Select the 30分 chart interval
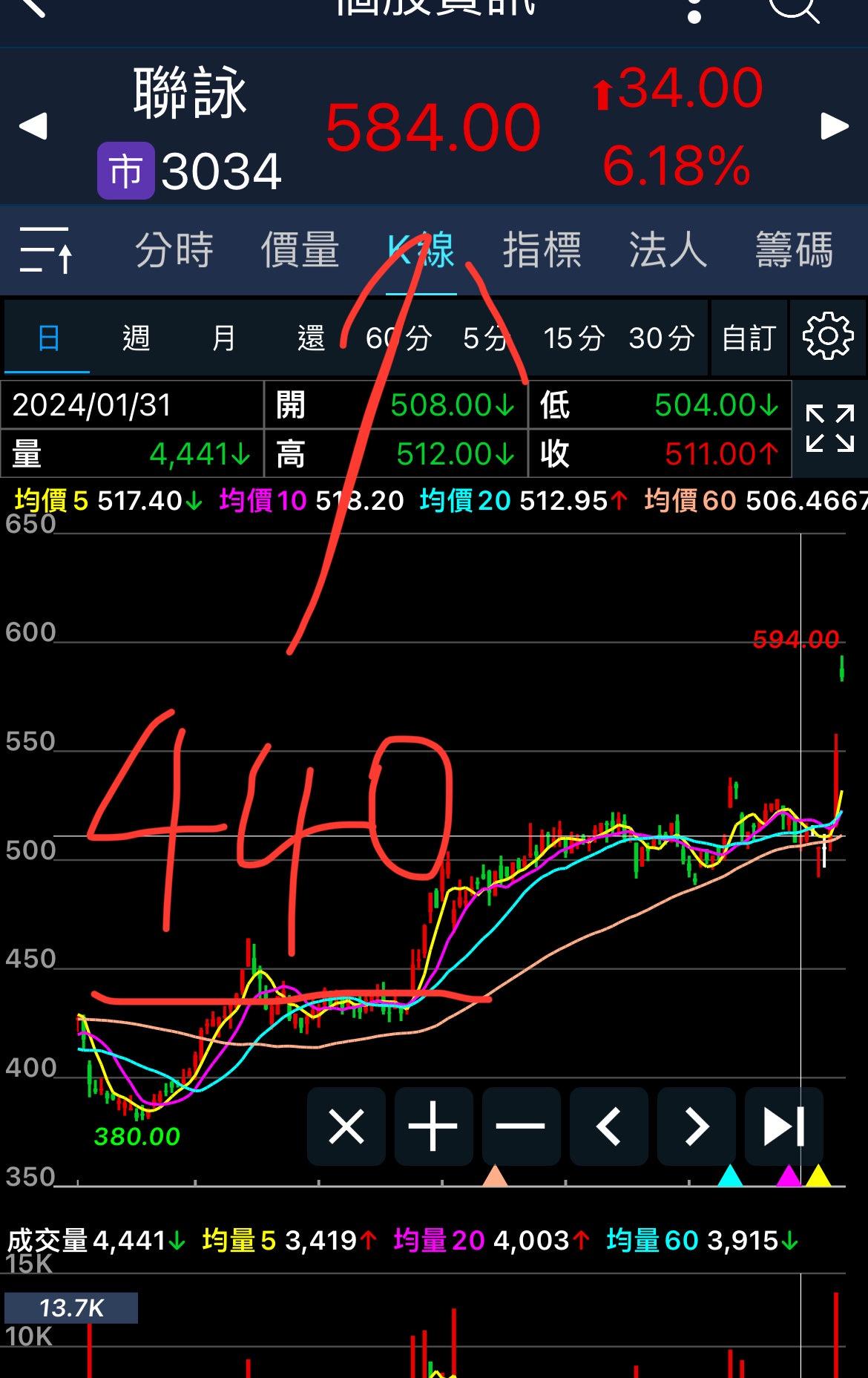Screen dimensions: 868x1378 tap(661, 338)
